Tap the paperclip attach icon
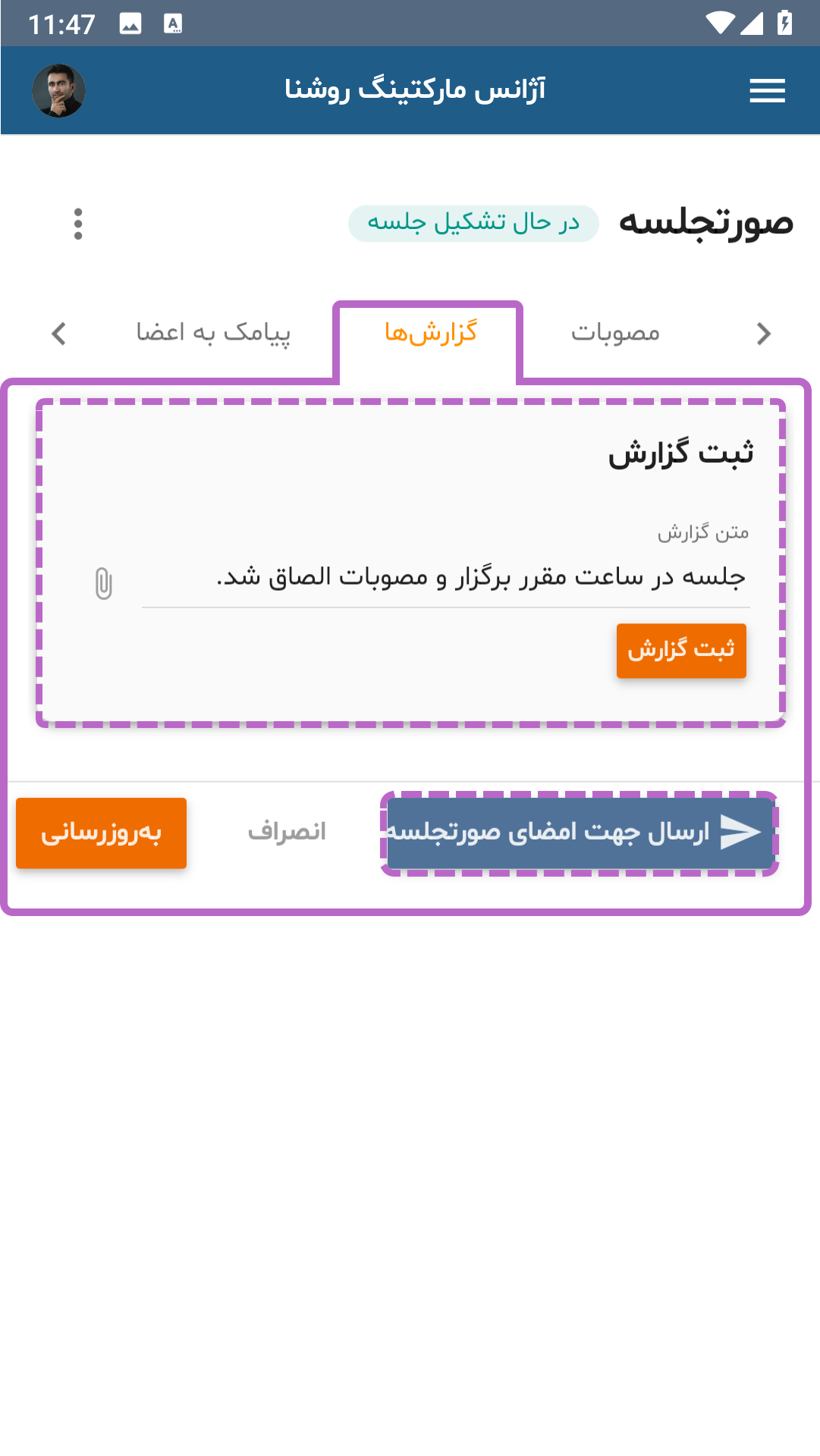 pyautogui.click(x=104, y=583)
